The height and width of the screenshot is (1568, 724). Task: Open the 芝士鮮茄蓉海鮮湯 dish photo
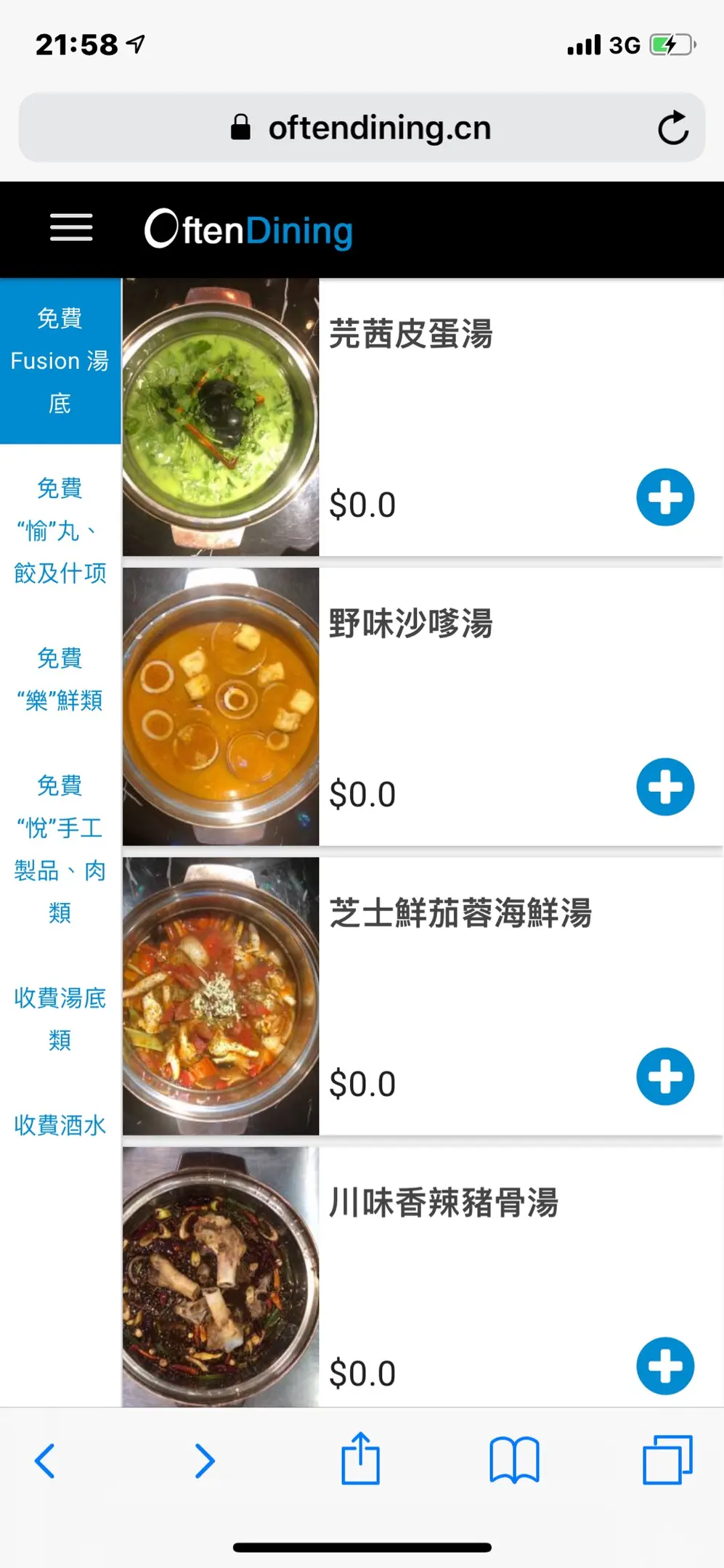pos(221,996)
